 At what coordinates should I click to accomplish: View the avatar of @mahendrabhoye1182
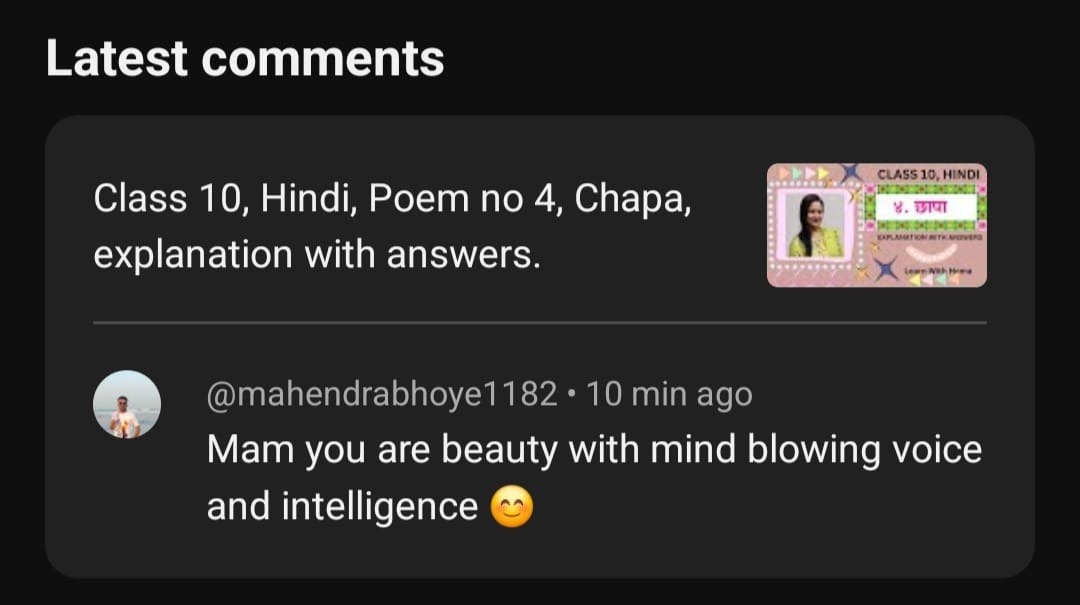127,404
